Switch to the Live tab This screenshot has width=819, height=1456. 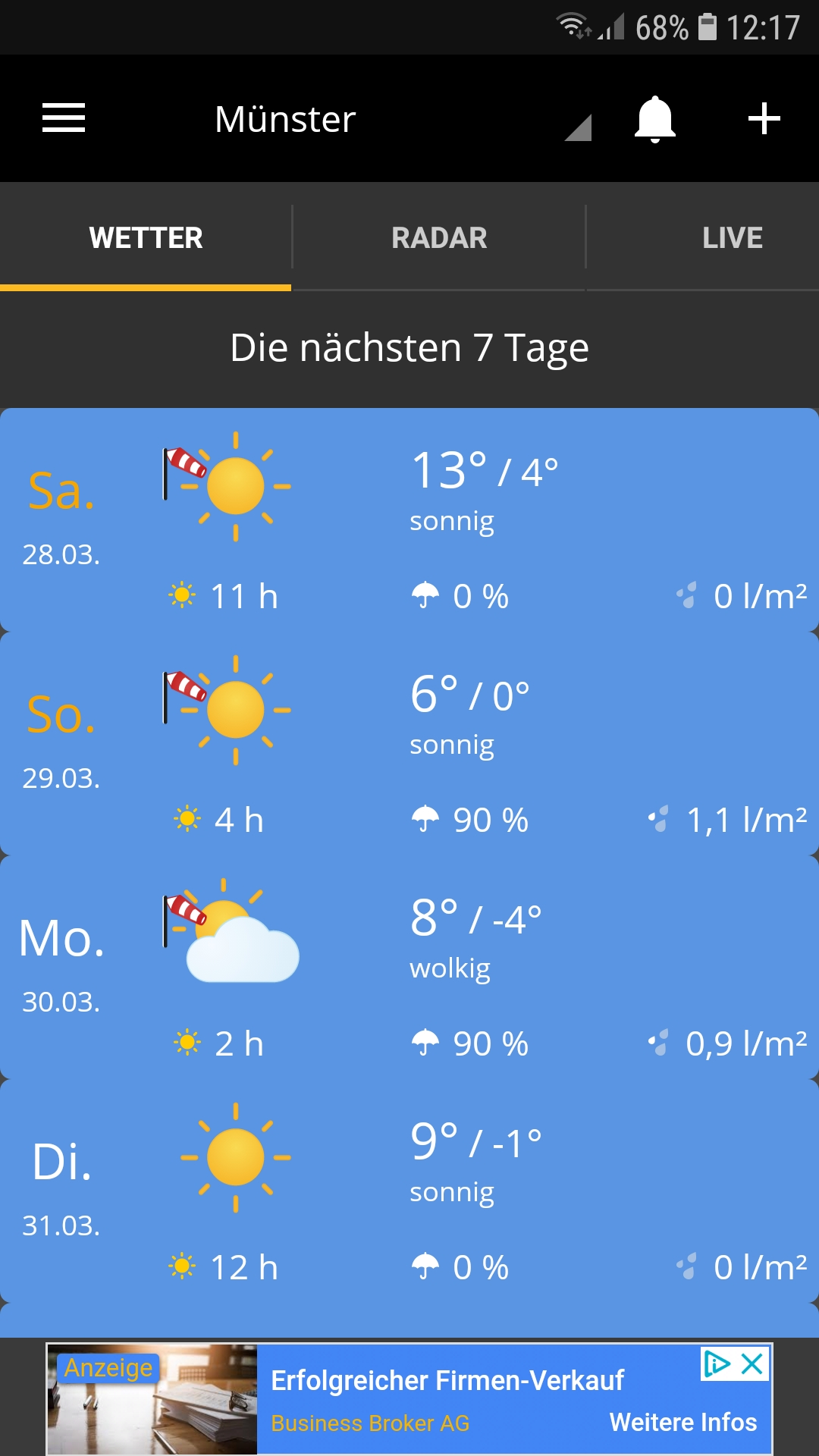[732, 237]
